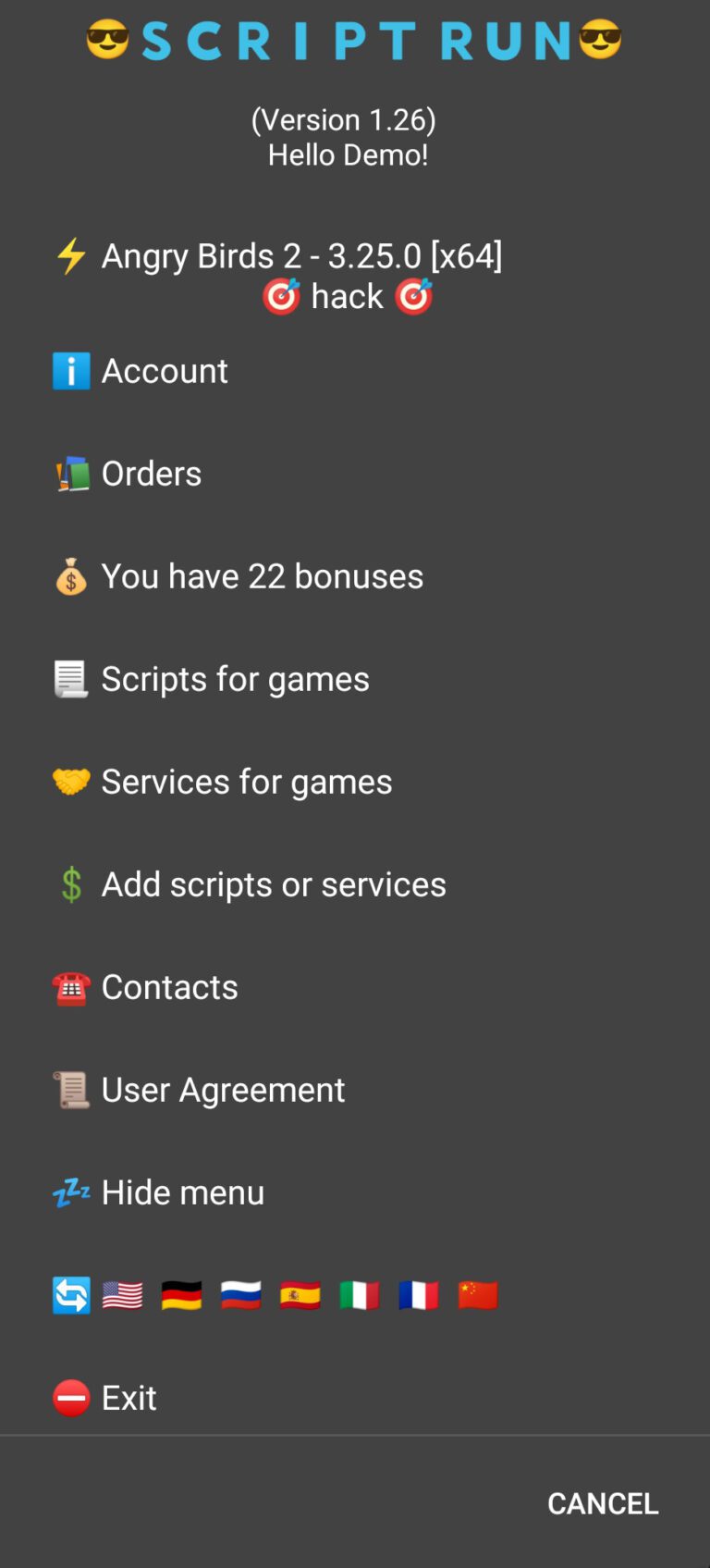Select the American flag for English
This screenshot has width=710, height=1568.
122,1294
